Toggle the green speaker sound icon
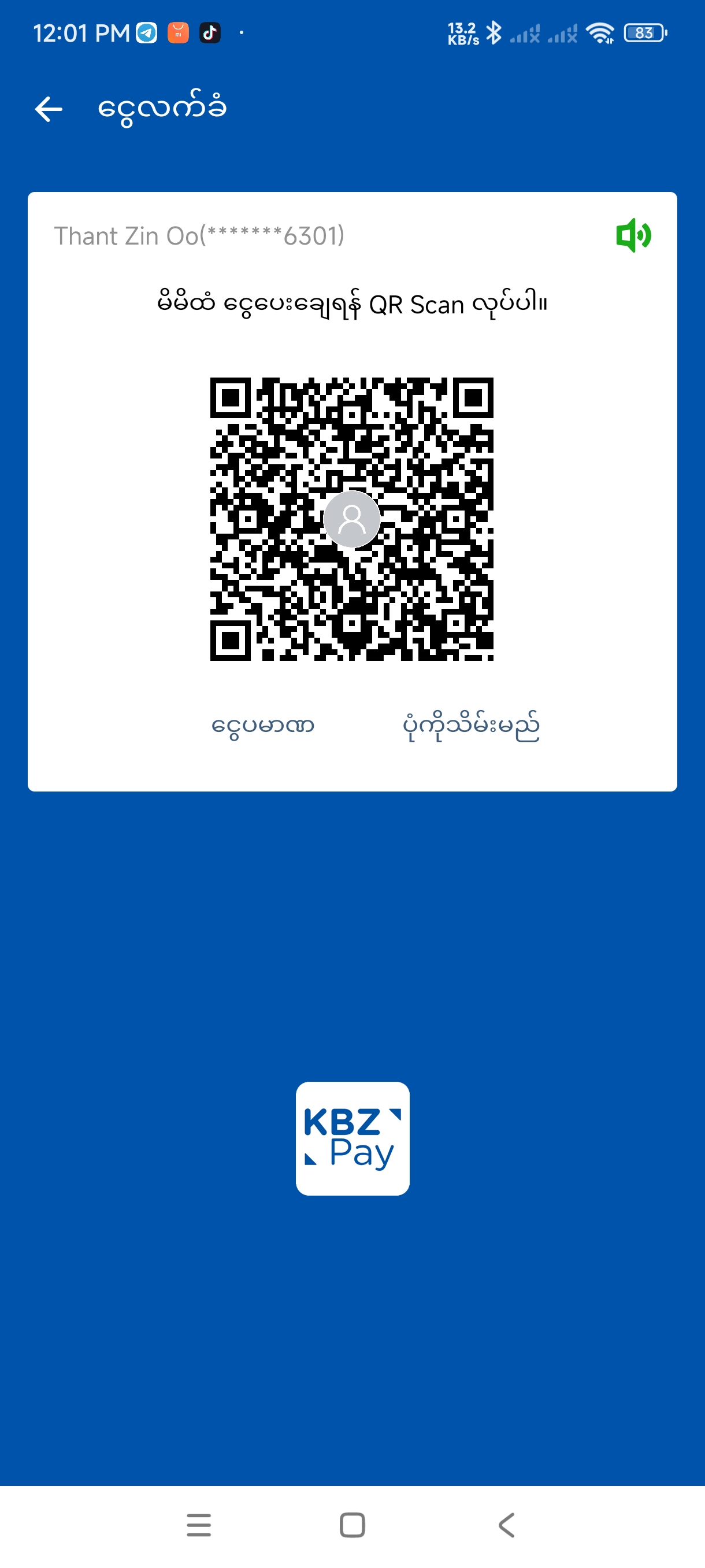 point(633,235)
